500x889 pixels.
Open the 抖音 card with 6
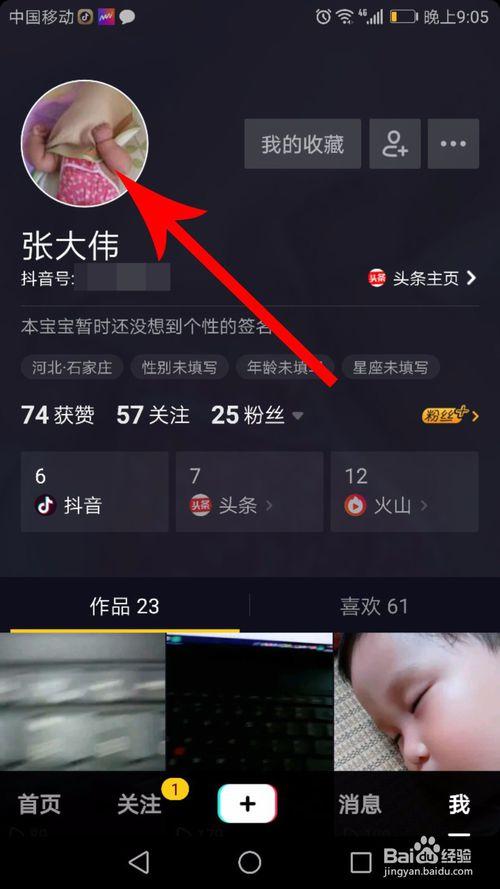tap(95, 492)
